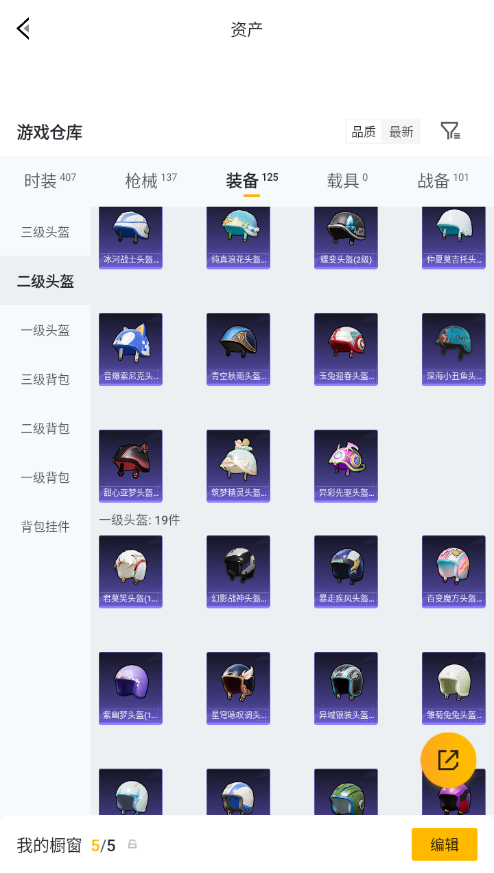Screen dimensions: 494x873
Task: Switch to the 时装 tab
Action: pos(50,180)
